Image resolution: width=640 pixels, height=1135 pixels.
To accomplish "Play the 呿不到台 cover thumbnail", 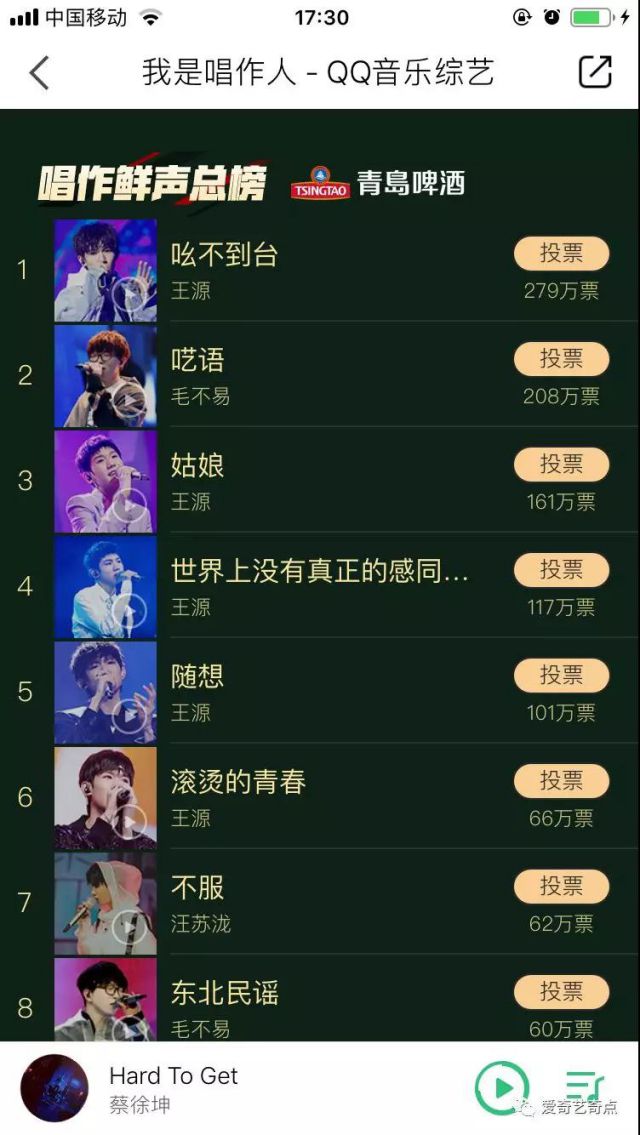I will point(106,271).
